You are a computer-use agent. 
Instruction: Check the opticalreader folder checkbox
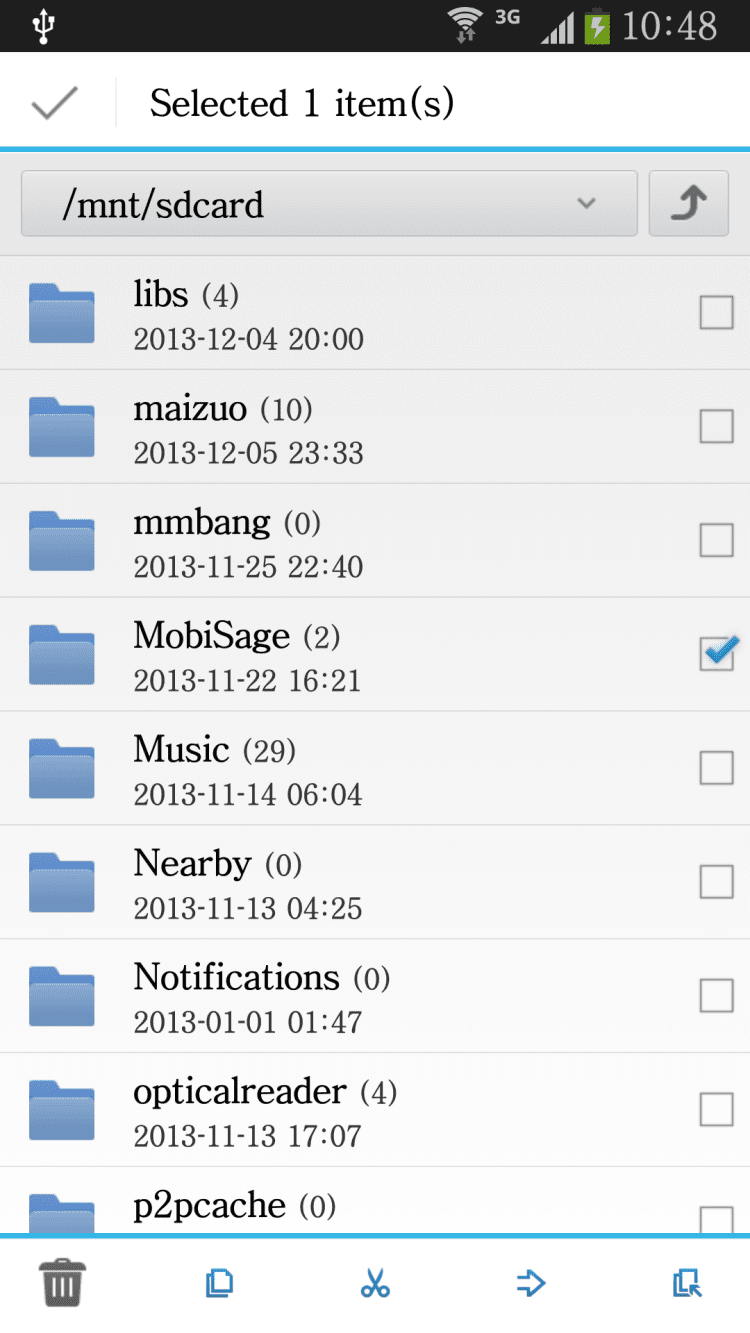point(716,1110)
